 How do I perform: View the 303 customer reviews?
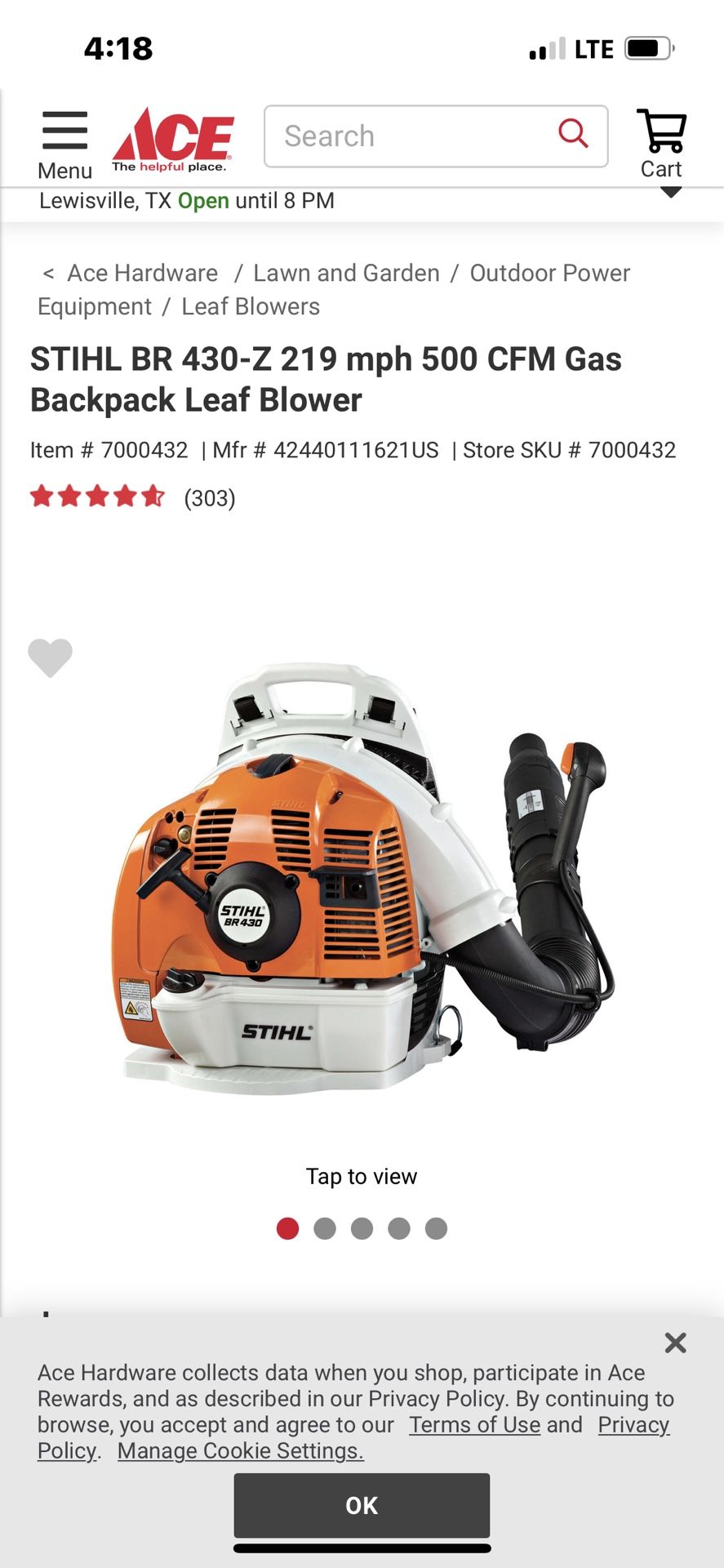coord(210,498)
